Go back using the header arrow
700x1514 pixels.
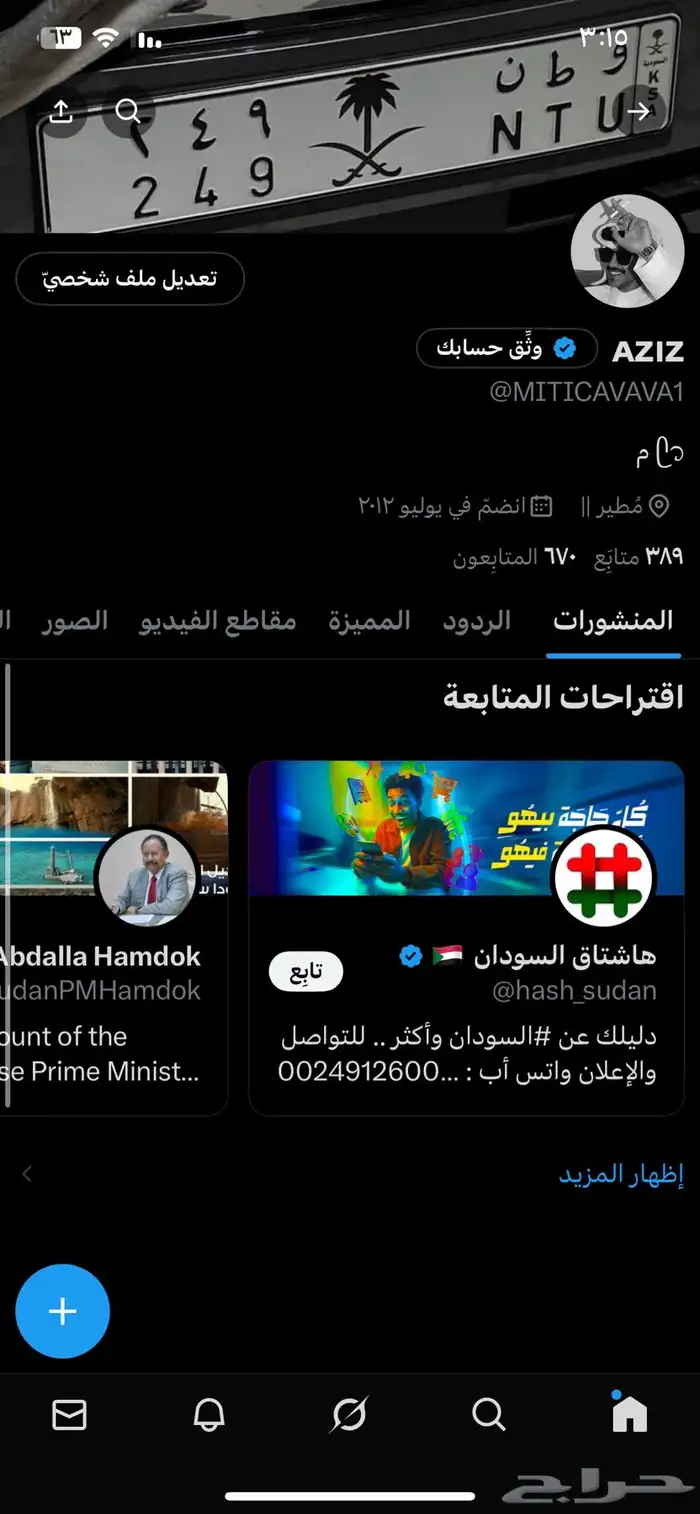pyautogui.click(x=639, y=111)
